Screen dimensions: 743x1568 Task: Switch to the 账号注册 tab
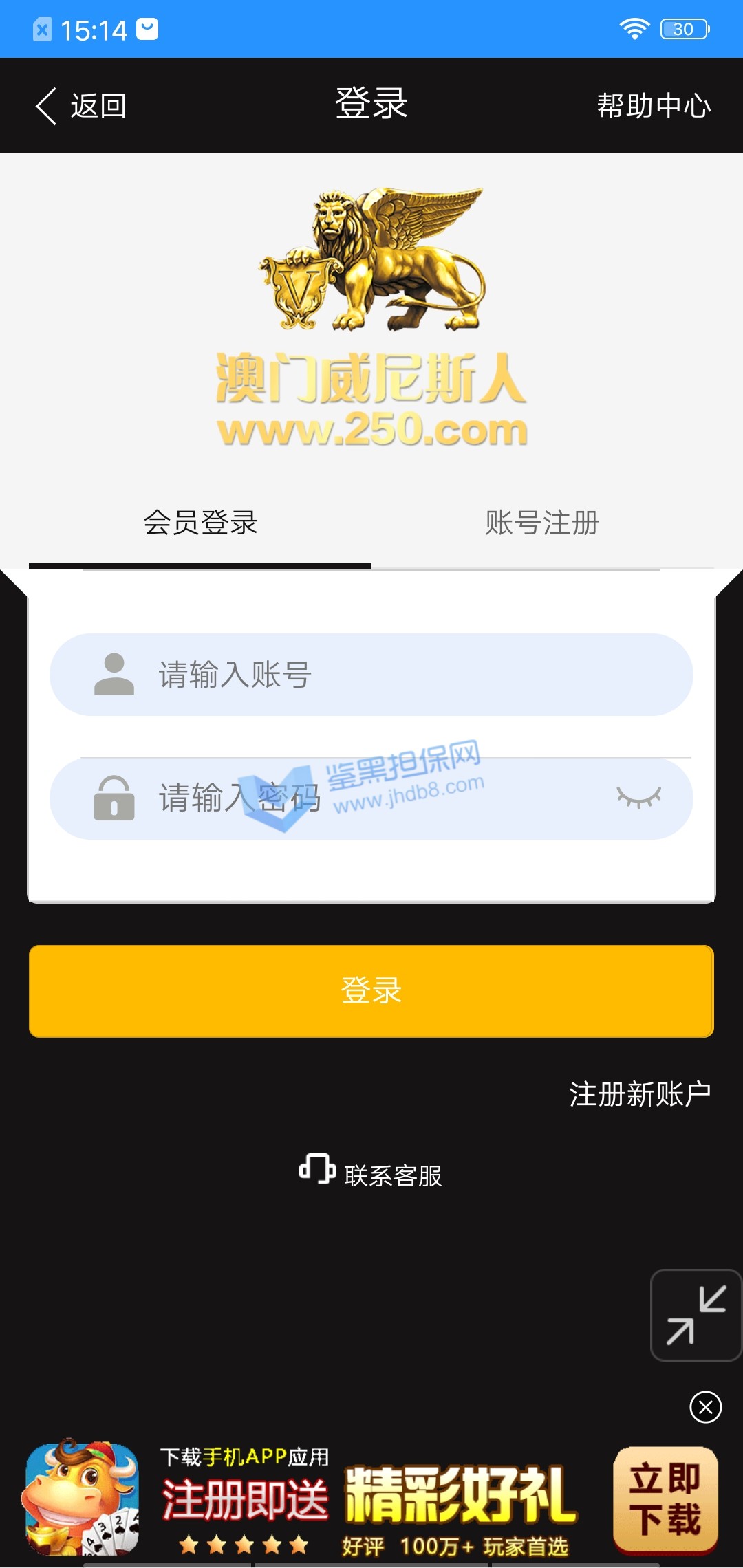click(x=542, y=523)
